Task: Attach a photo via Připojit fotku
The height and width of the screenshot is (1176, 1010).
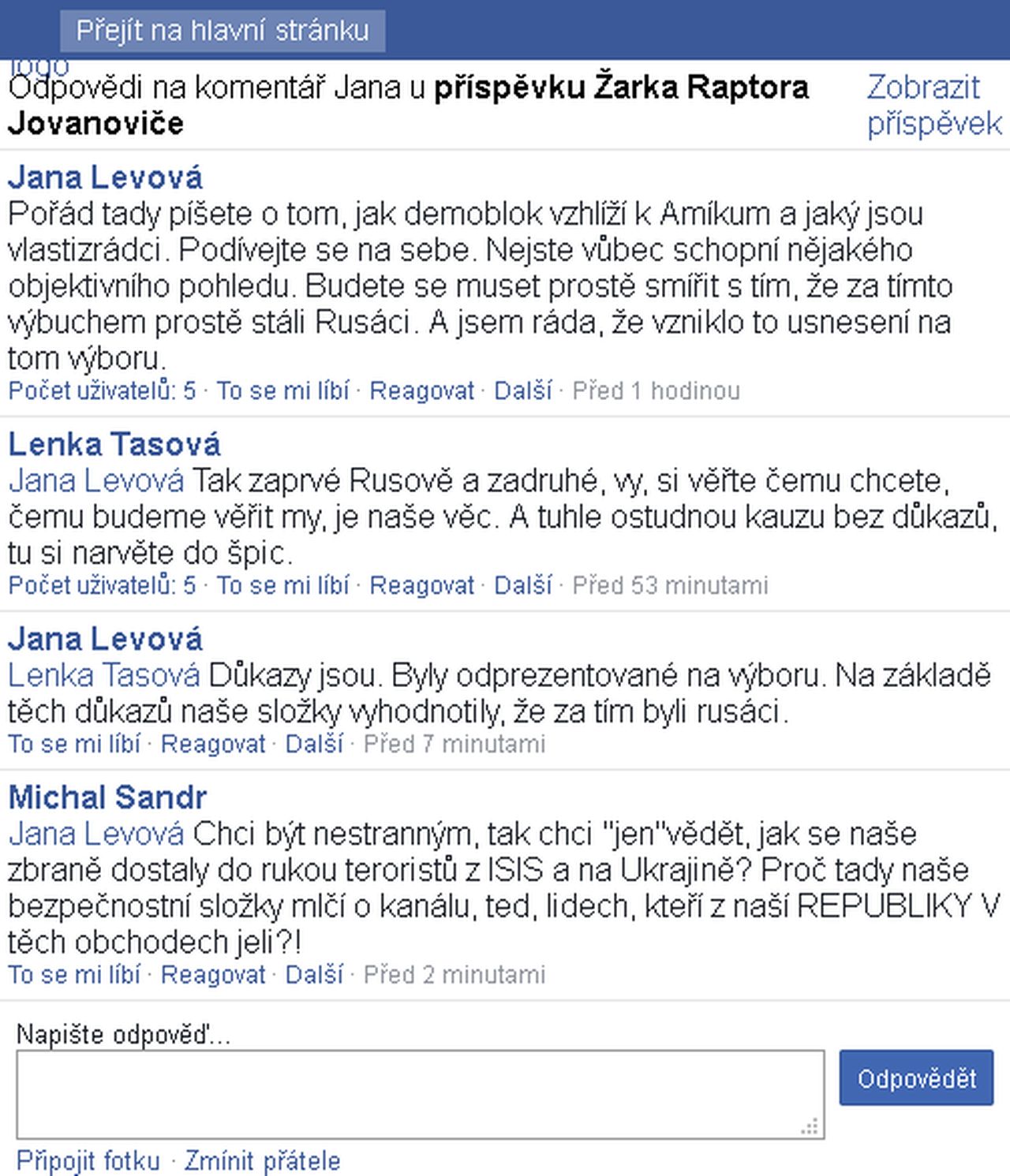Action: 88,1161
